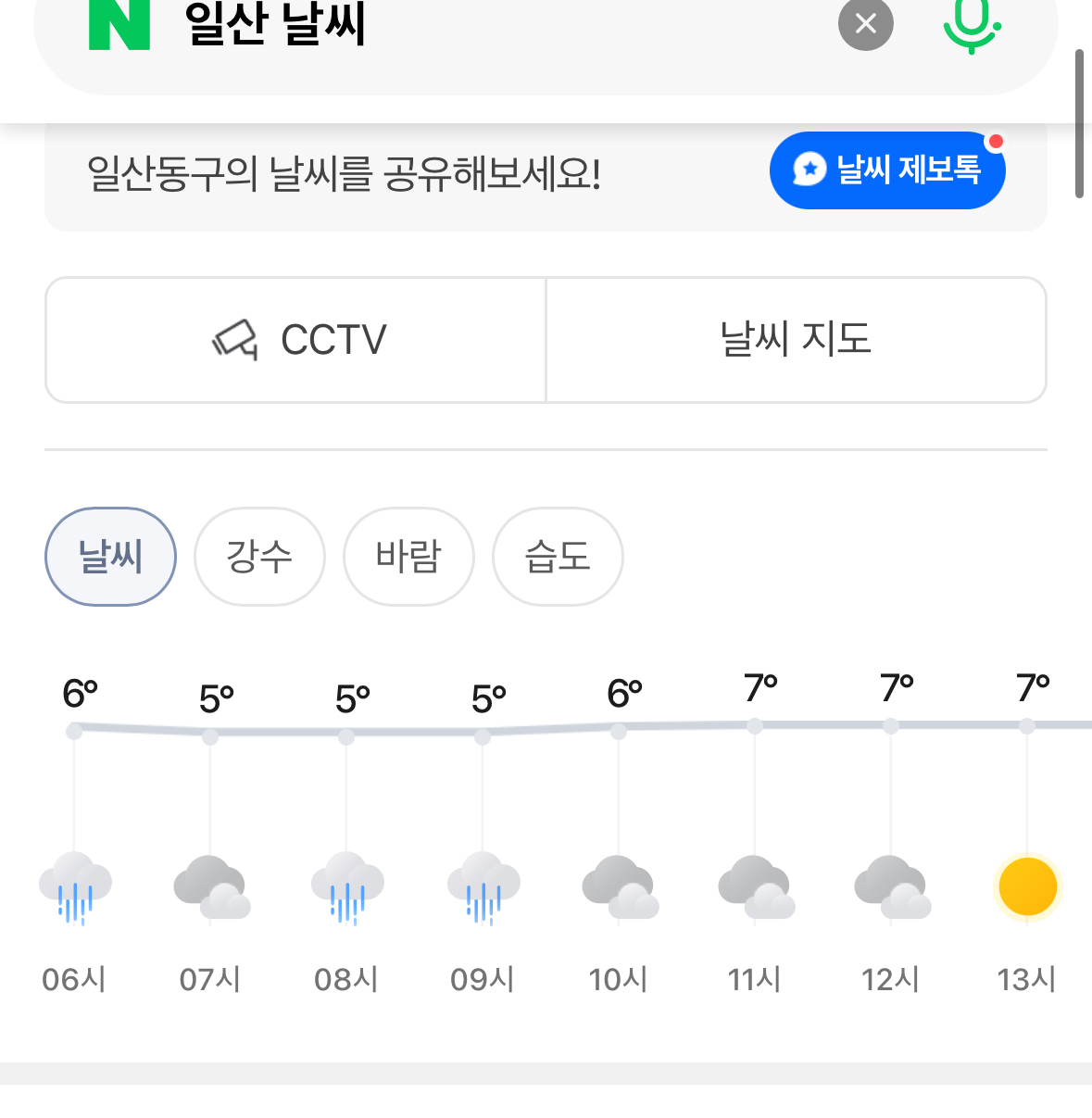This screenshot has height=1118, width=1092.
Task: Tap the Naver N logo
Action: pos(119,24)
